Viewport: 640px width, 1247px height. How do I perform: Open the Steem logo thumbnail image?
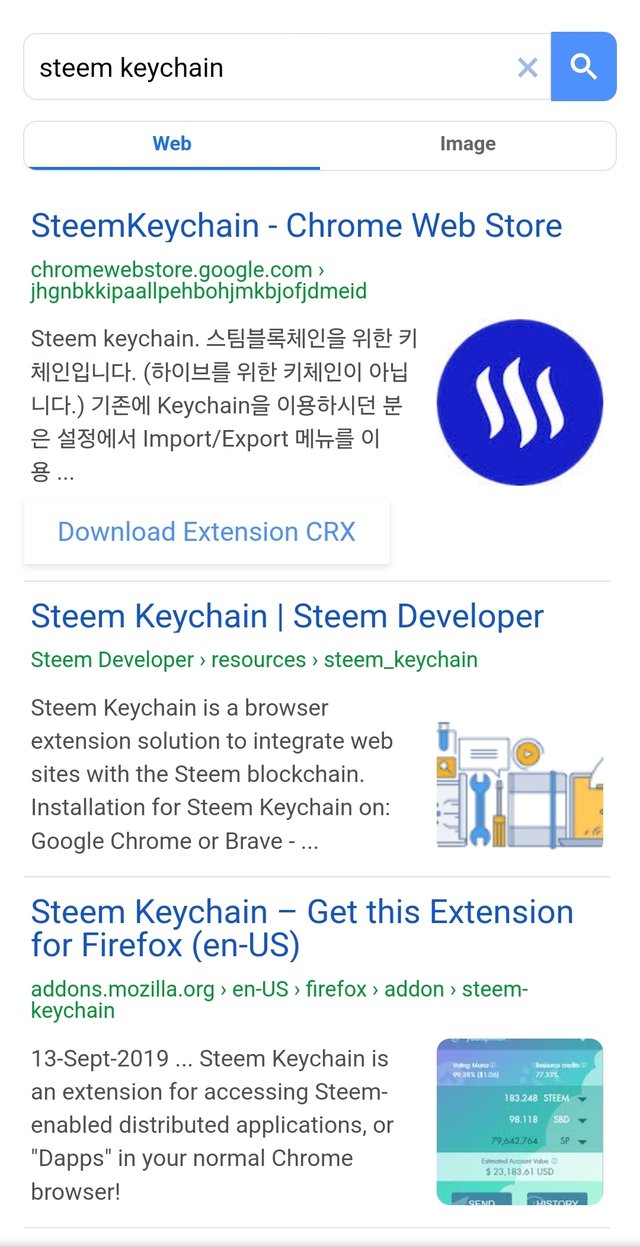pos(520,403)
